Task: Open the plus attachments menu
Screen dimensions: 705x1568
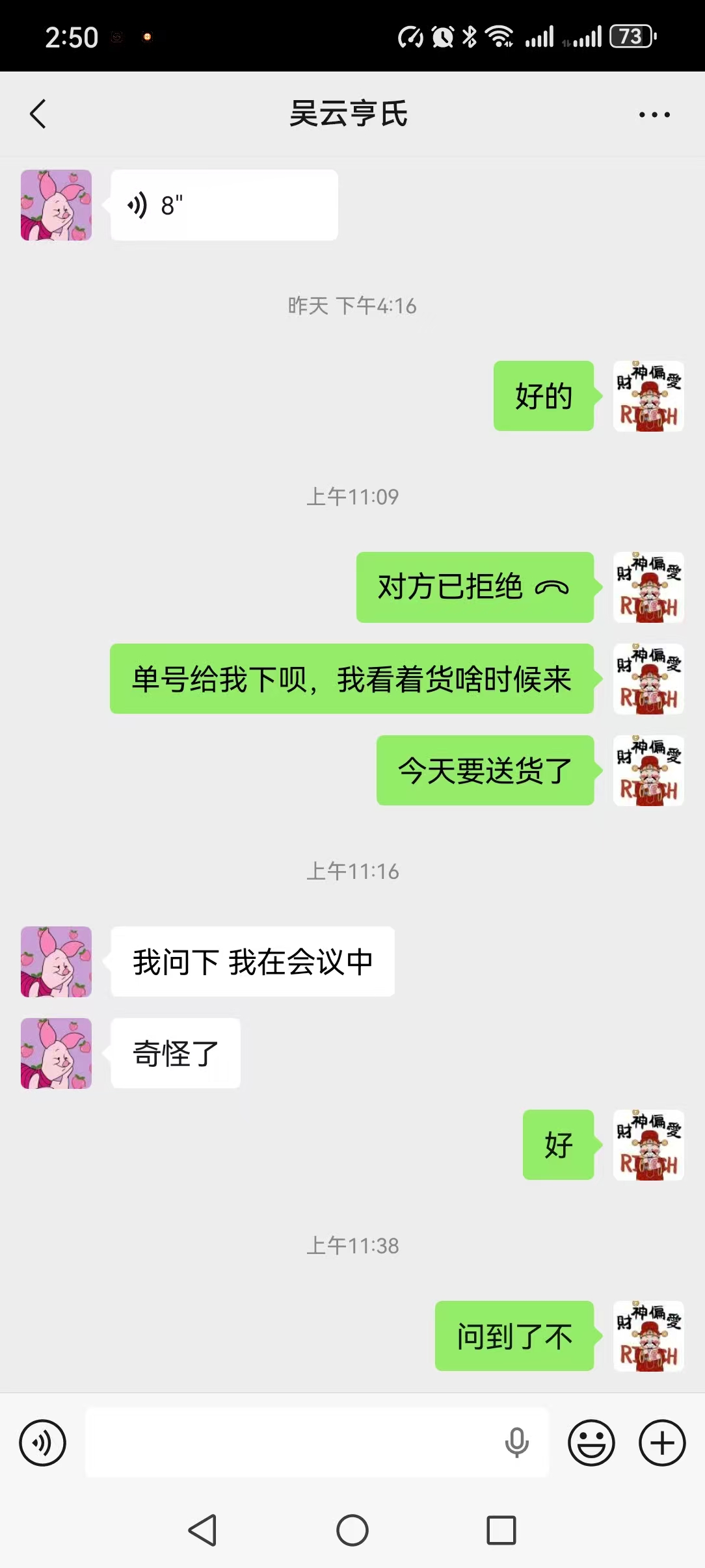Action: point(662,1443)
